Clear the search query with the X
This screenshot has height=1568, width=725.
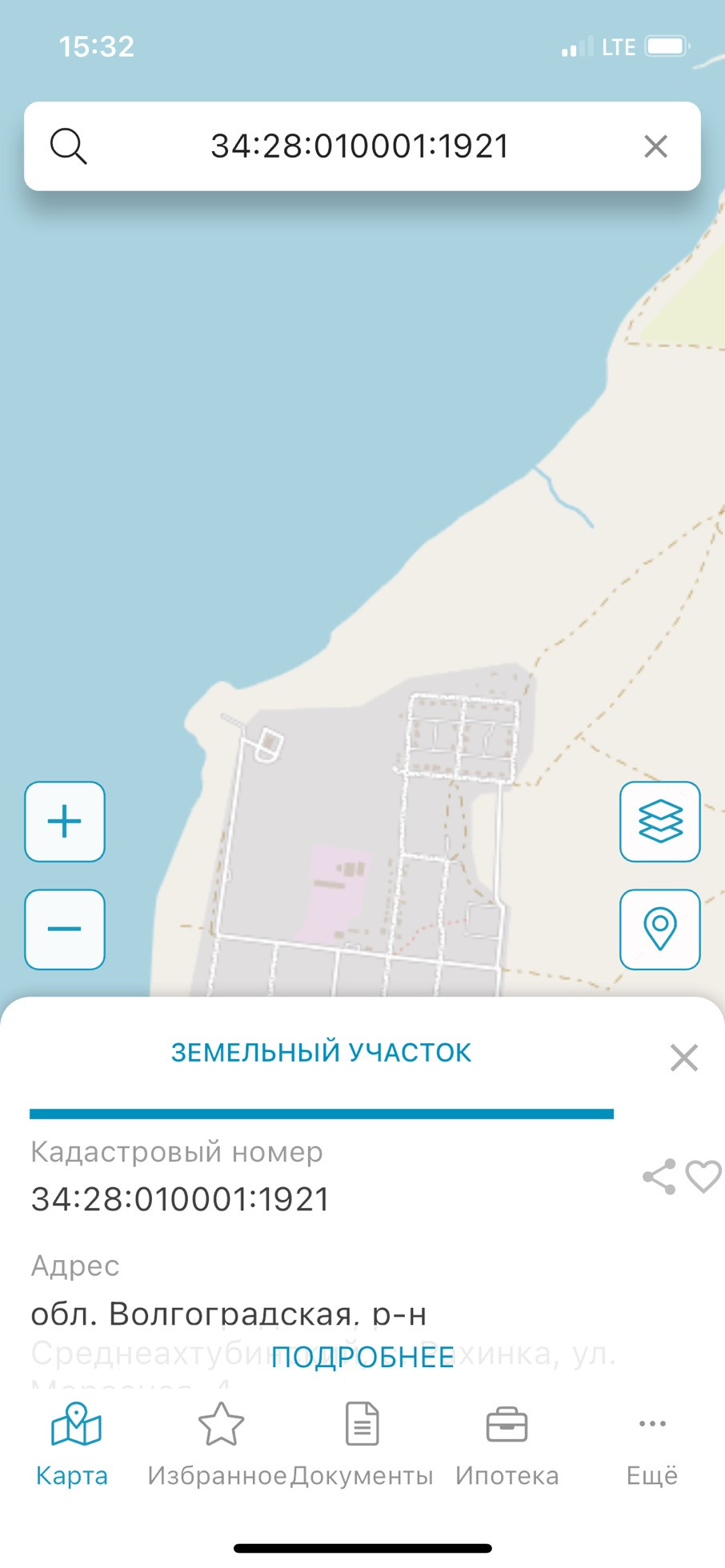pyautogui.click(x=655, y=146)
